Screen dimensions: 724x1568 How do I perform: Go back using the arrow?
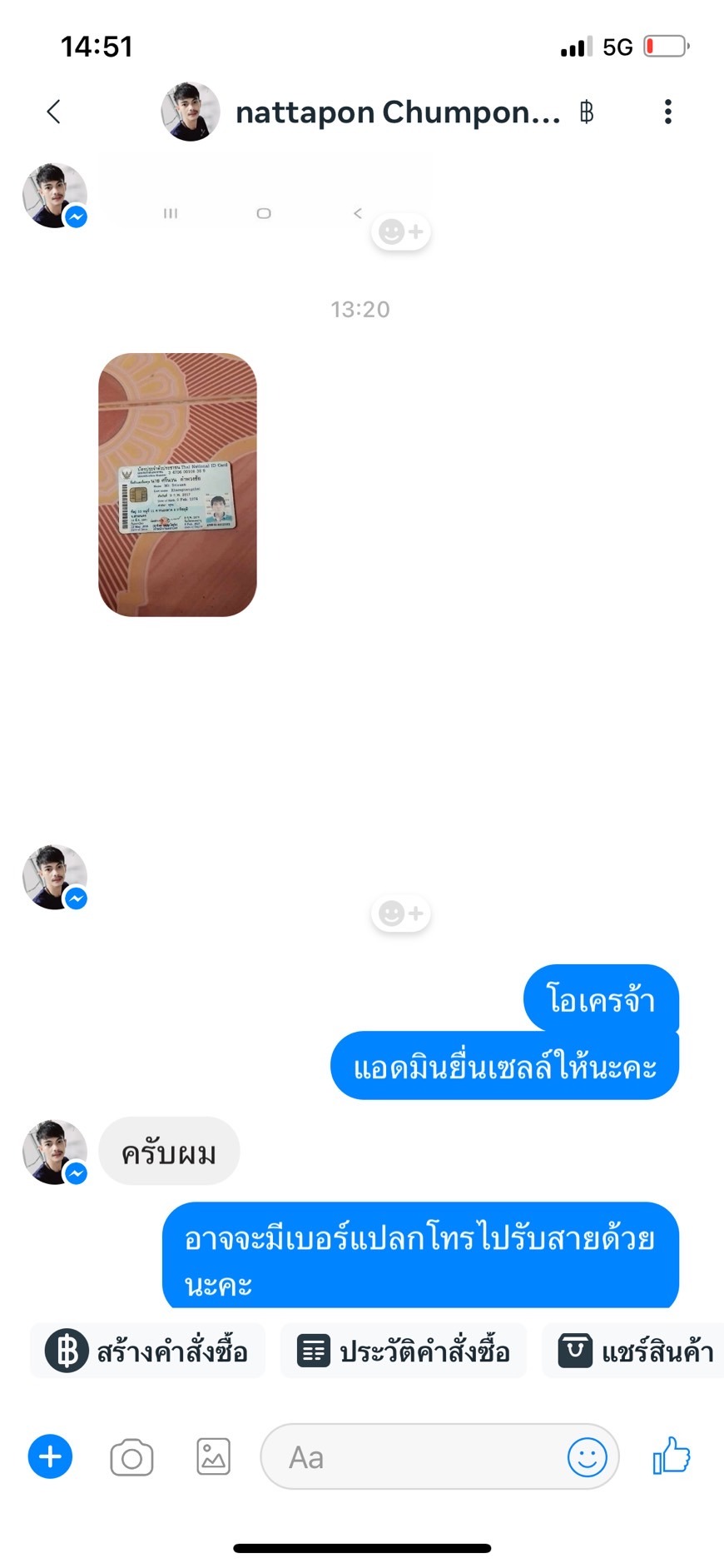(54, 112)
